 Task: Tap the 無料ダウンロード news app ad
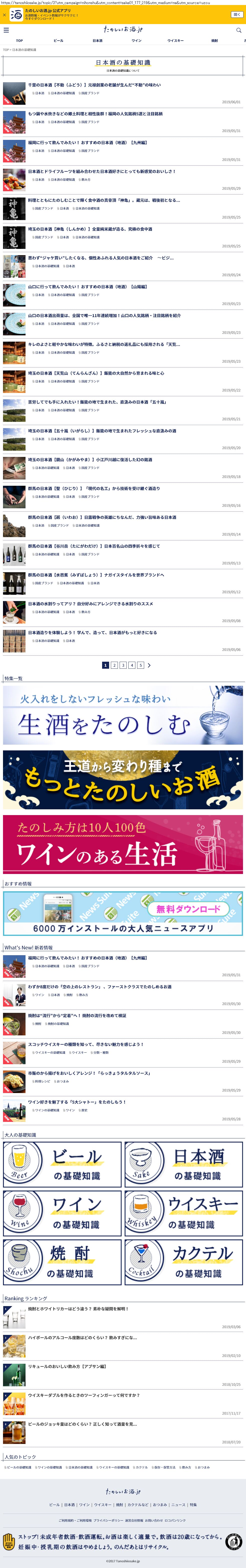click(123, 913)
